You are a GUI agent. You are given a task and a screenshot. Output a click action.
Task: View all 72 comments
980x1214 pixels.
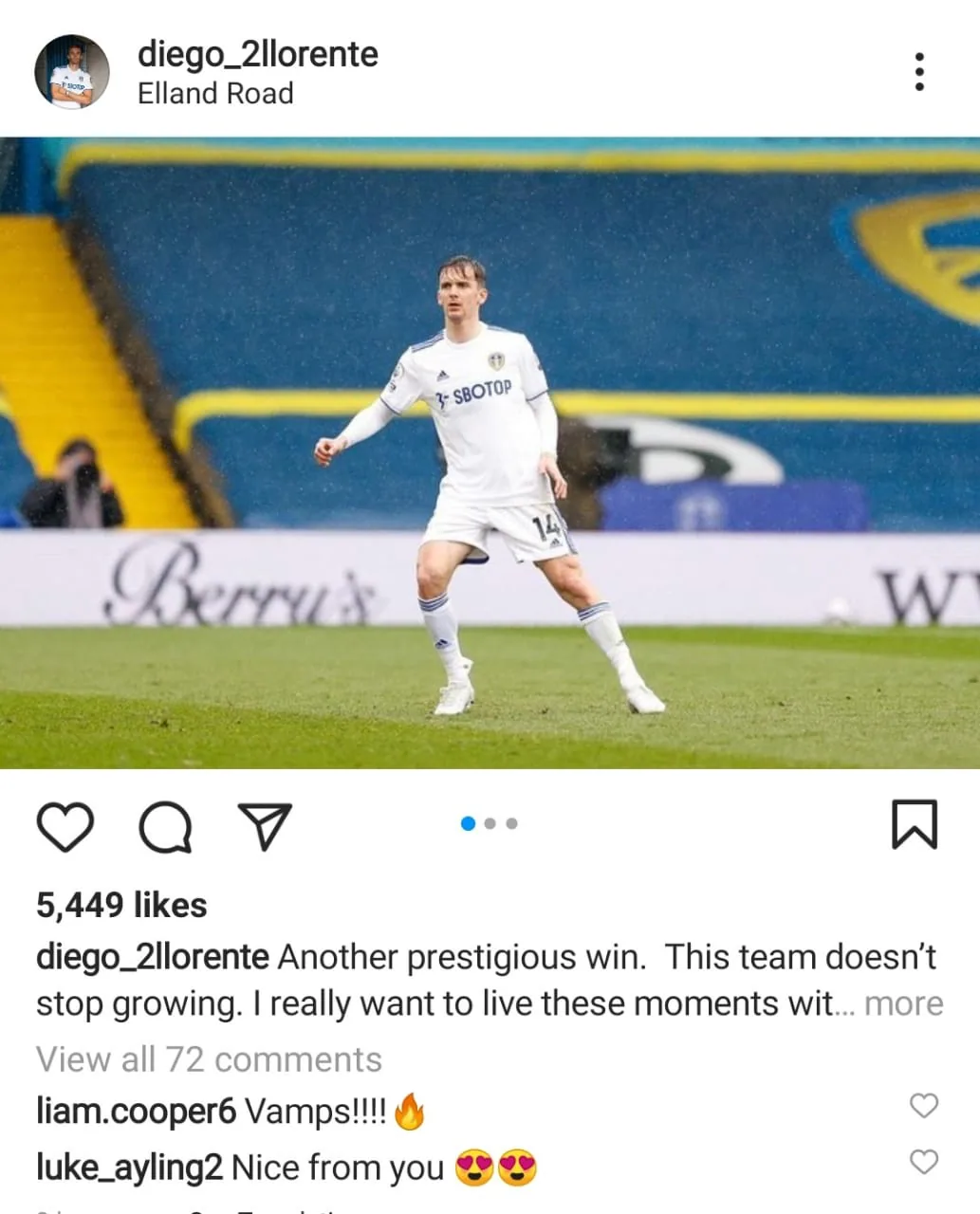(209, 1059)
